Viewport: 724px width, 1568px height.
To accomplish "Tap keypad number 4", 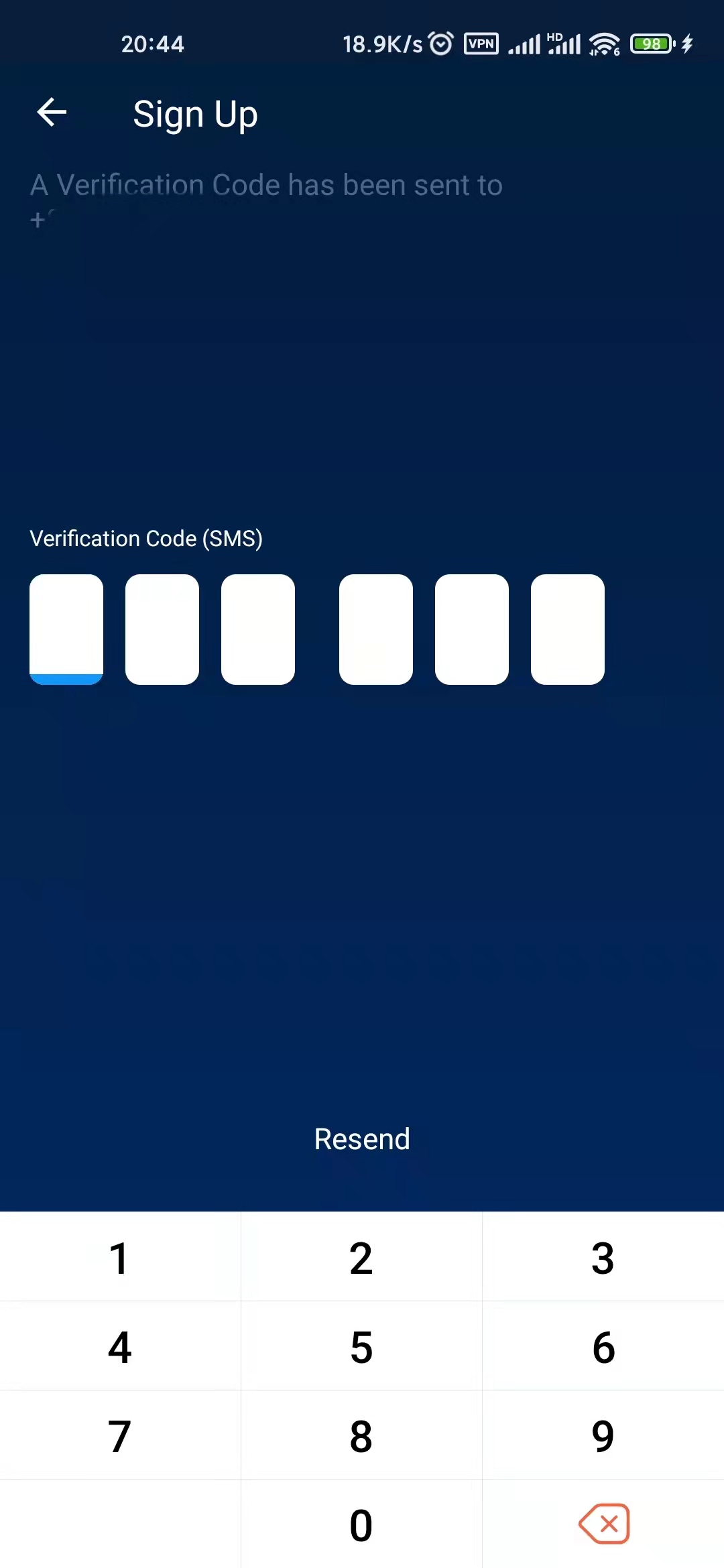I will coord(120,1347).
